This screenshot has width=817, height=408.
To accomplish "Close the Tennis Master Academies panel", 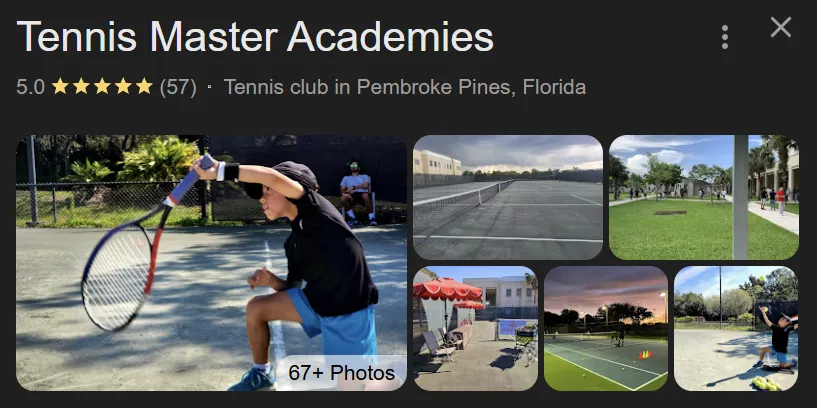I will (x=780, y=28).
